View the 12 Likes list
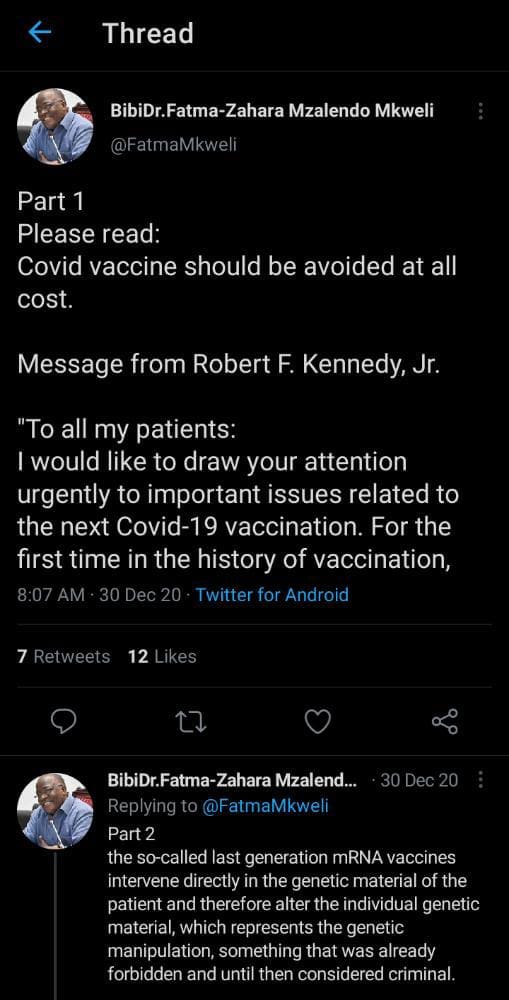 click(x=162, y=656)
